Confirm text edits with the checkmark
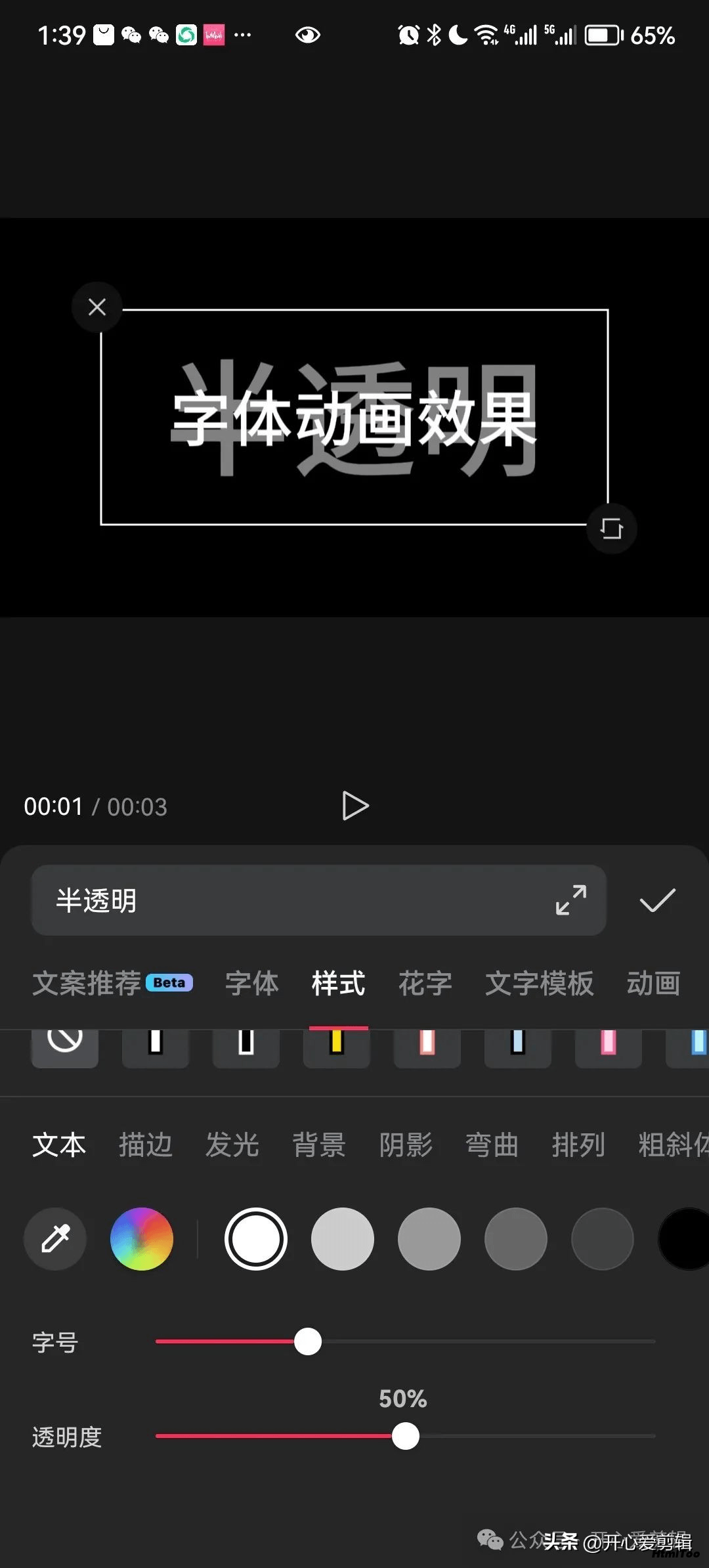 pyautogui.click(x=657, y=900)
